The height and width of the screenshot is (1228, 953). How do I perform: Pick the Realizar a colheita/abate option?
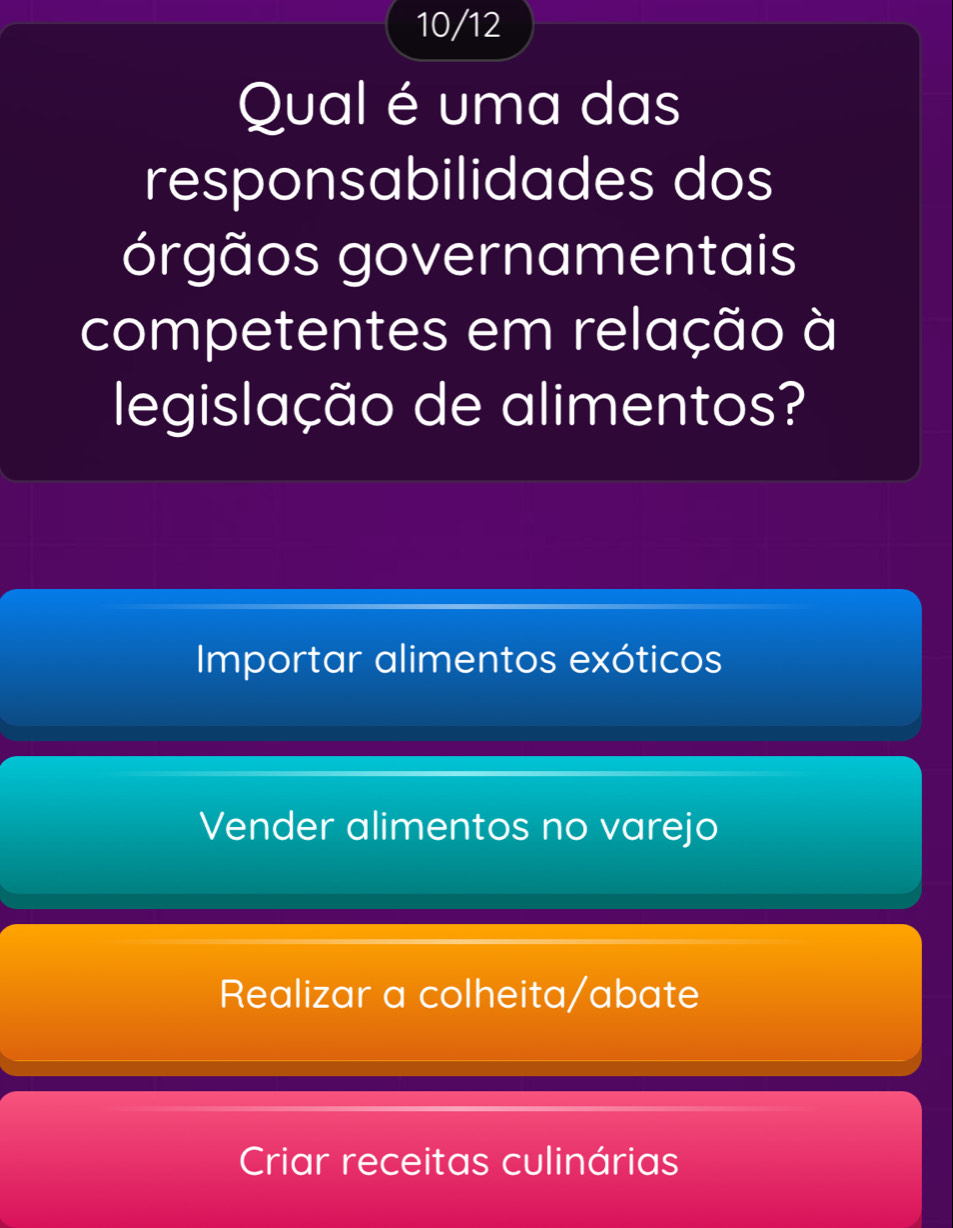pos(459,994)
